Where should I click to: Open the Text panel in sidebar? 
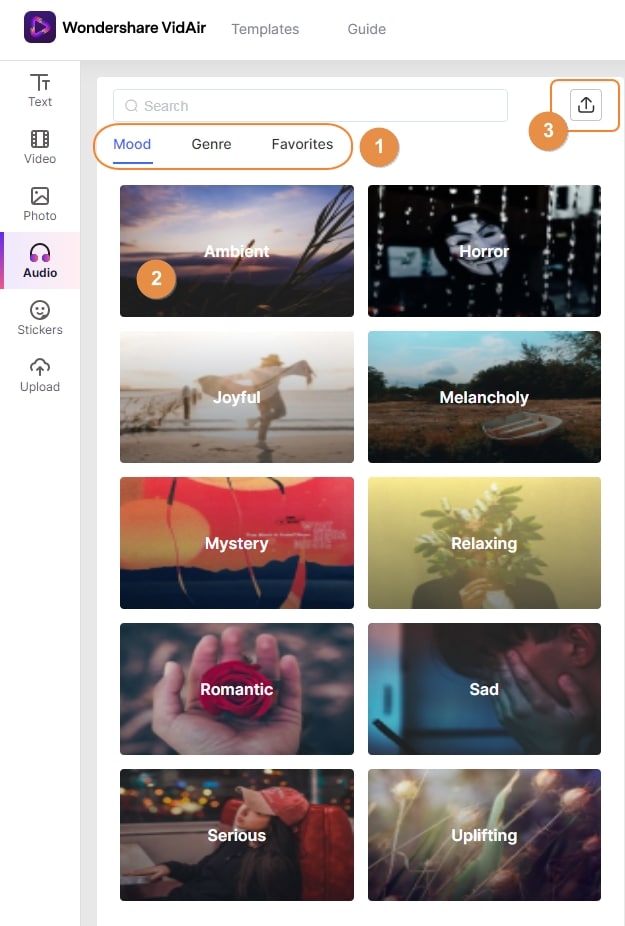40,90
